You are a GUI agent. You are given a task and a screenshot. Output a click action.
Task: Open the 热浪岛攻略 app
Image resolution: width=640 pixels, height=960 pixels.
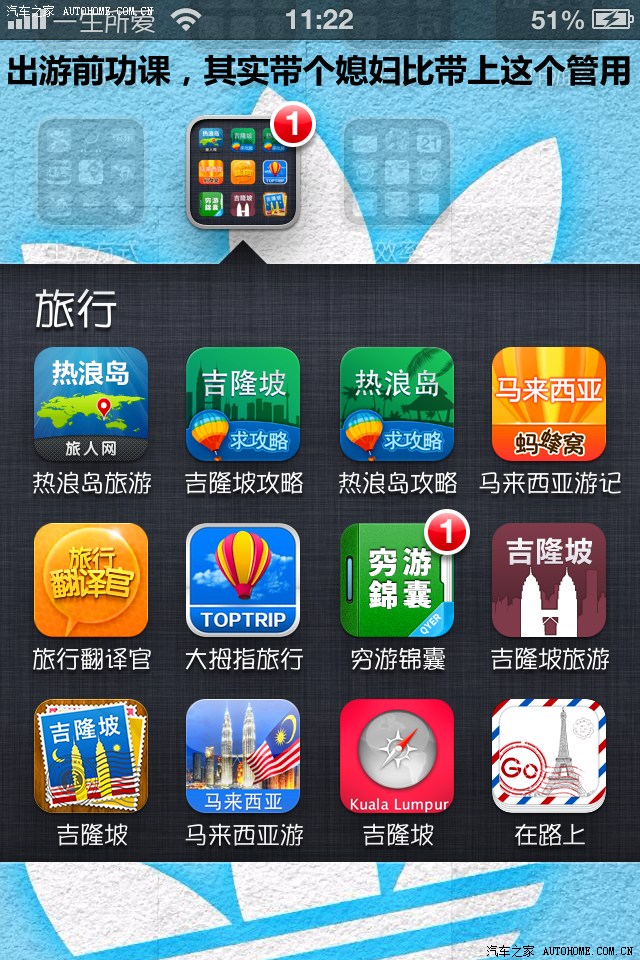pyautogui.click(x=397, y=404)
